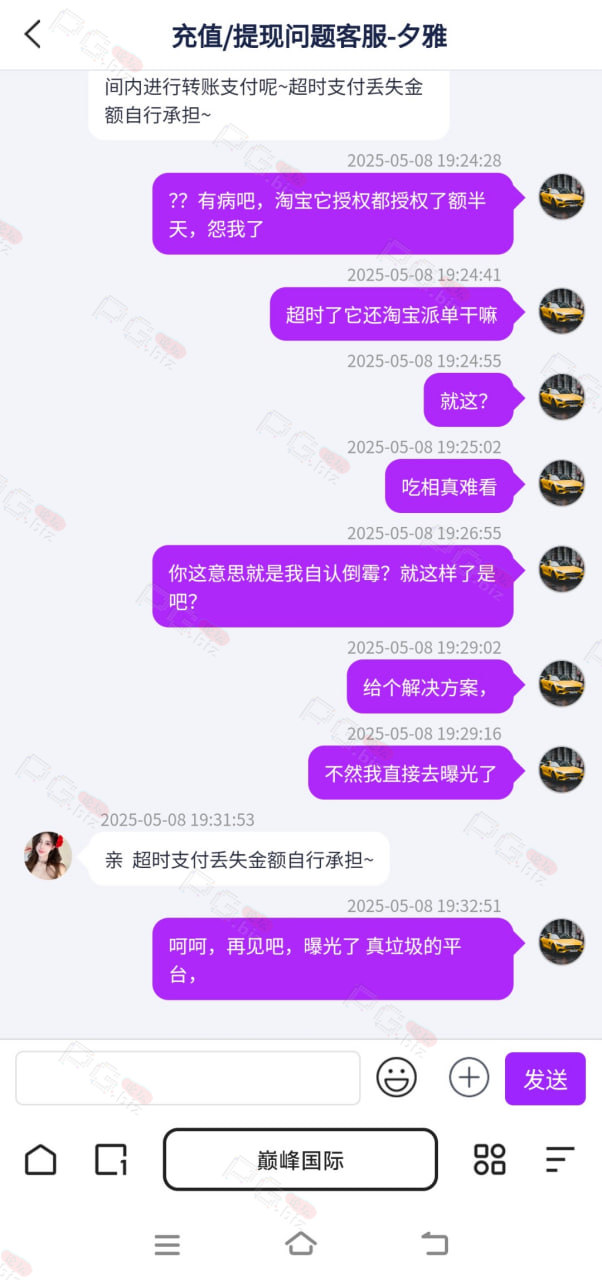
Task: Send the message with 发送
Action: point(545,1079)
